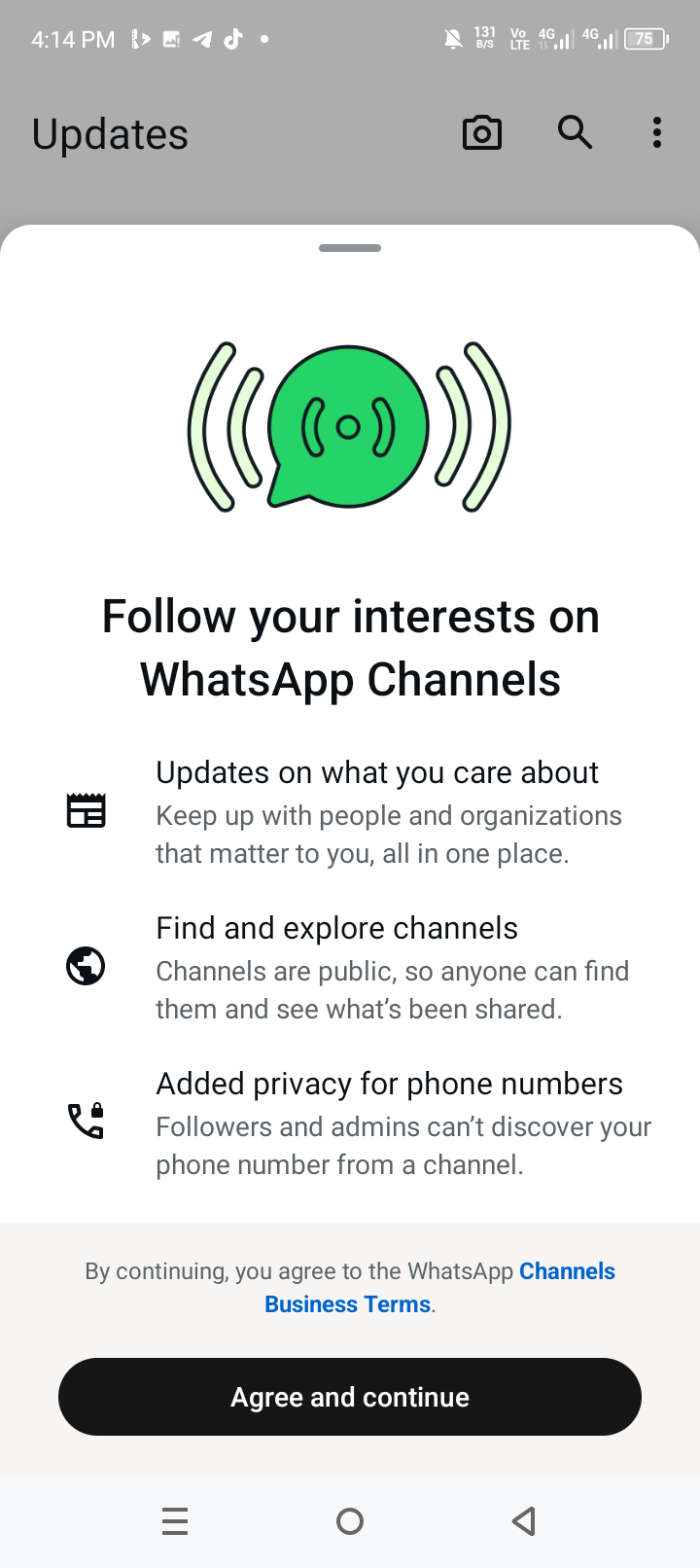The width and height of the screenshot is (700, 1568).
Task: Open the Channels Business Terms link
Action: click(x=348, y=1303)
